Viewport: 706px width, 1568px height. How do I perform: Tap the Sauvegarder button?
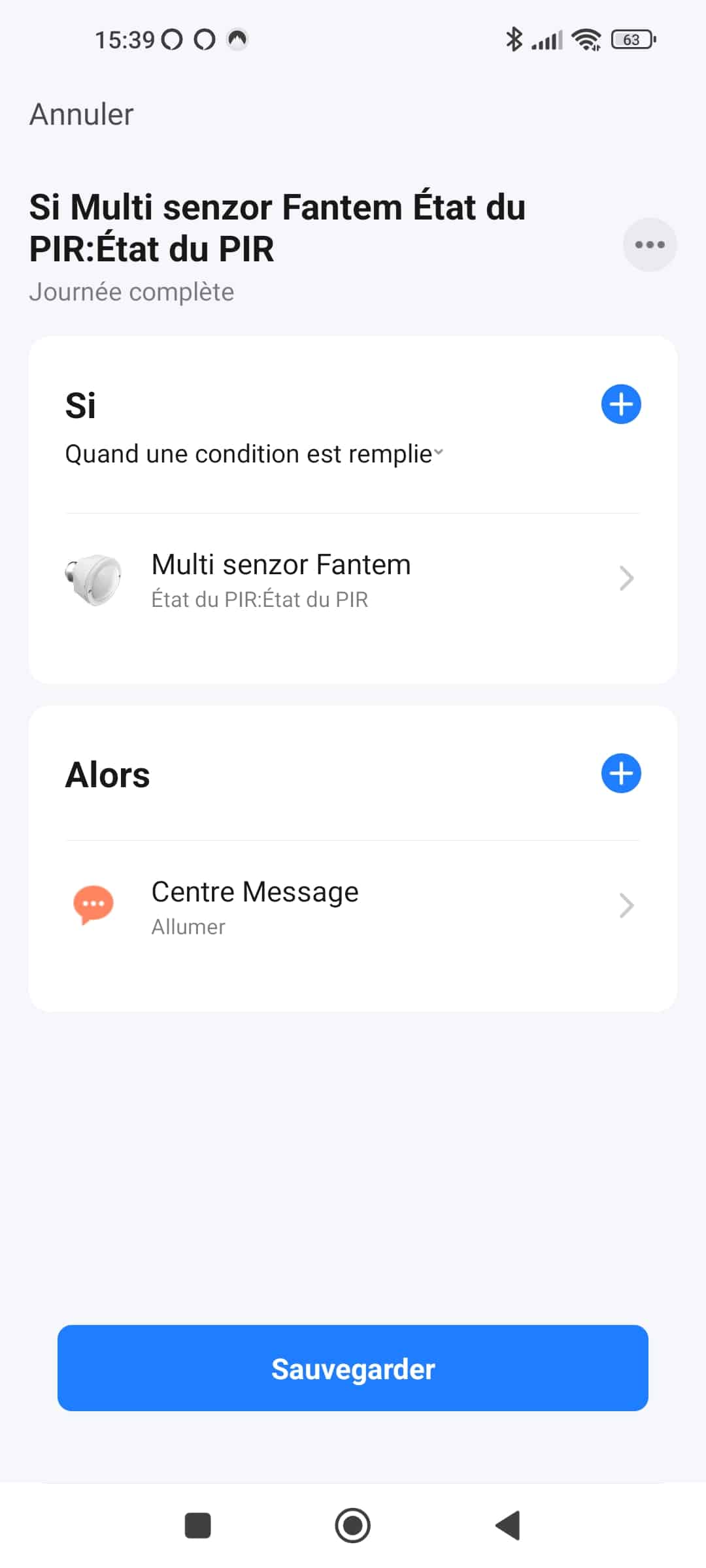pos(353,1368)
